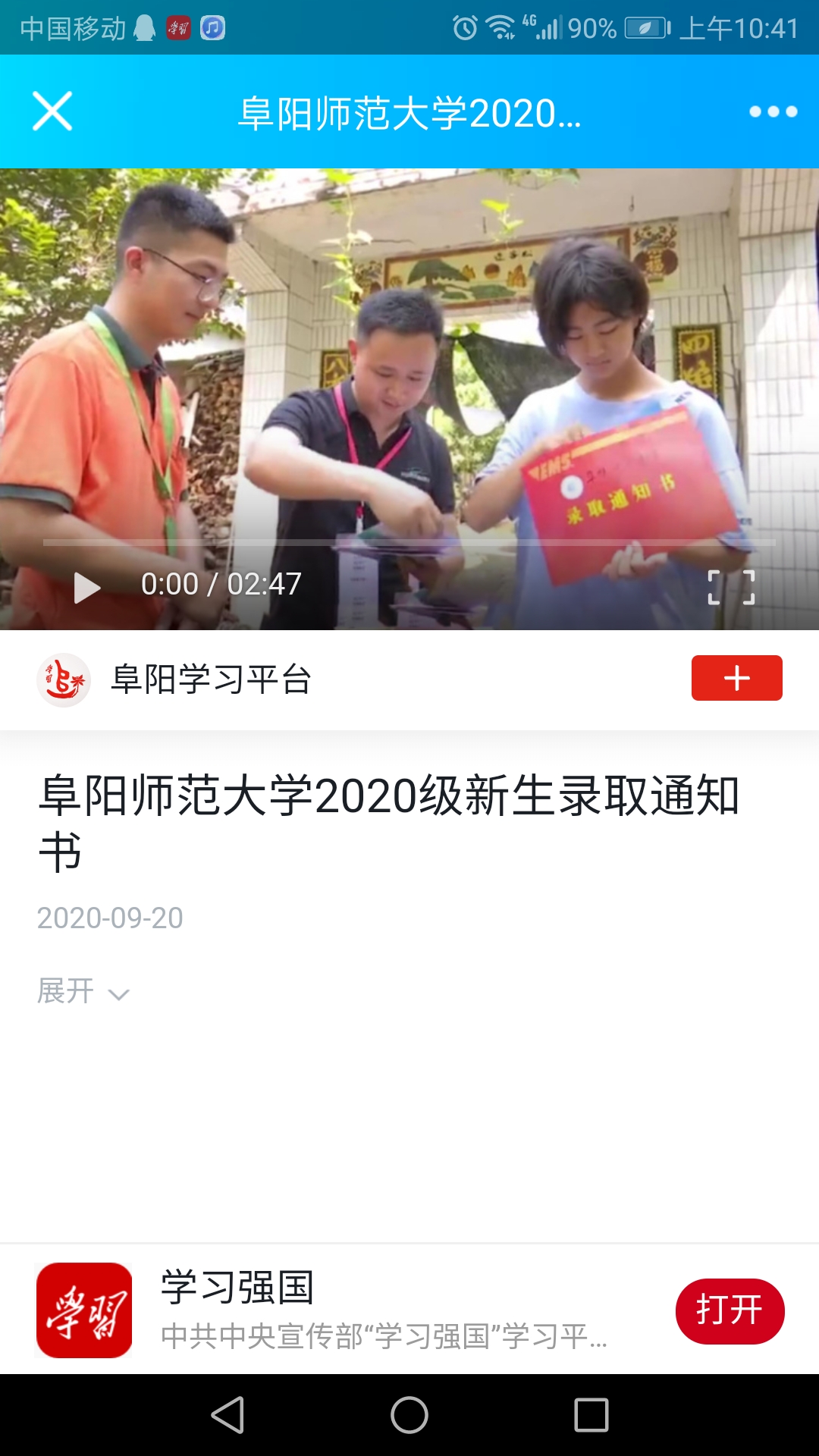Enter fullscreen video mode
Viewport: 819px width, 1456px height.
[x=731, y=587]
